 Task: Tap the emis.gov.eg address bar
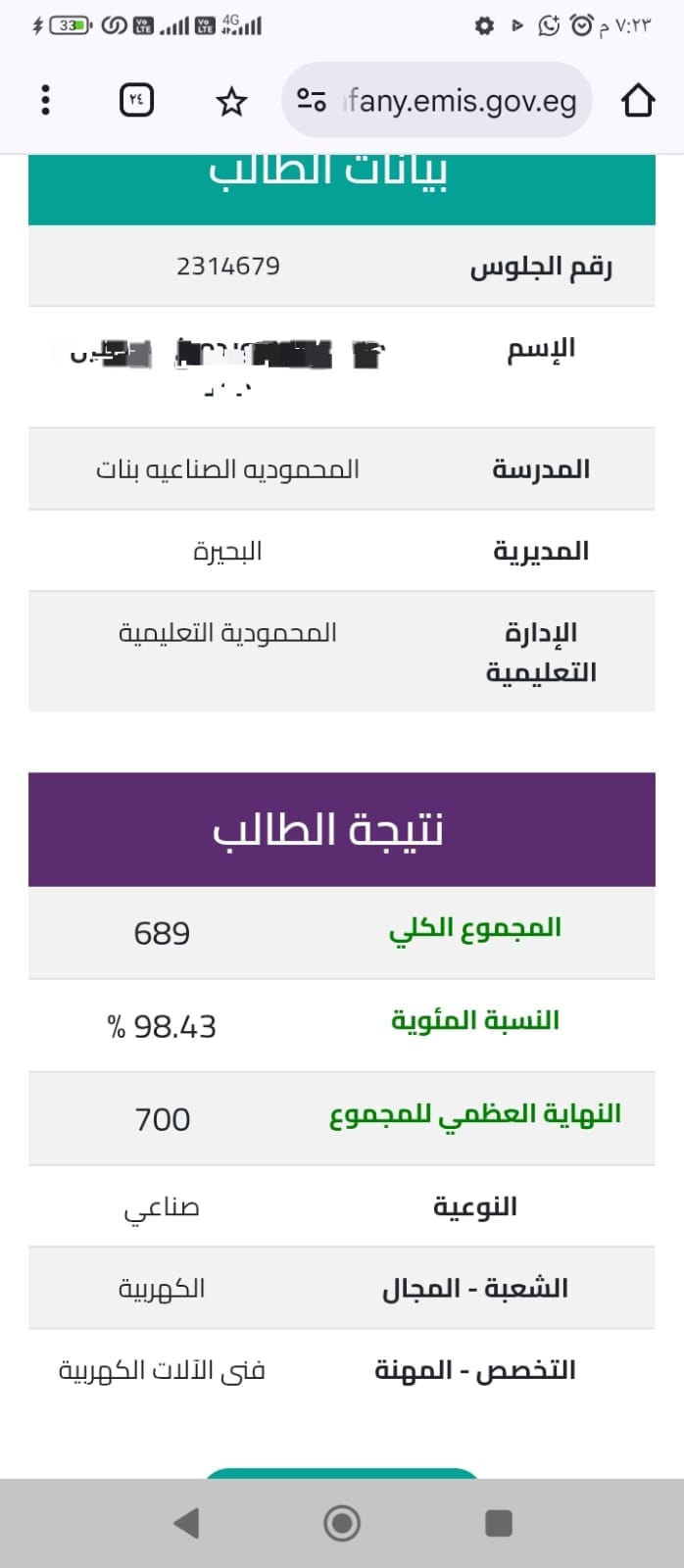437,100
